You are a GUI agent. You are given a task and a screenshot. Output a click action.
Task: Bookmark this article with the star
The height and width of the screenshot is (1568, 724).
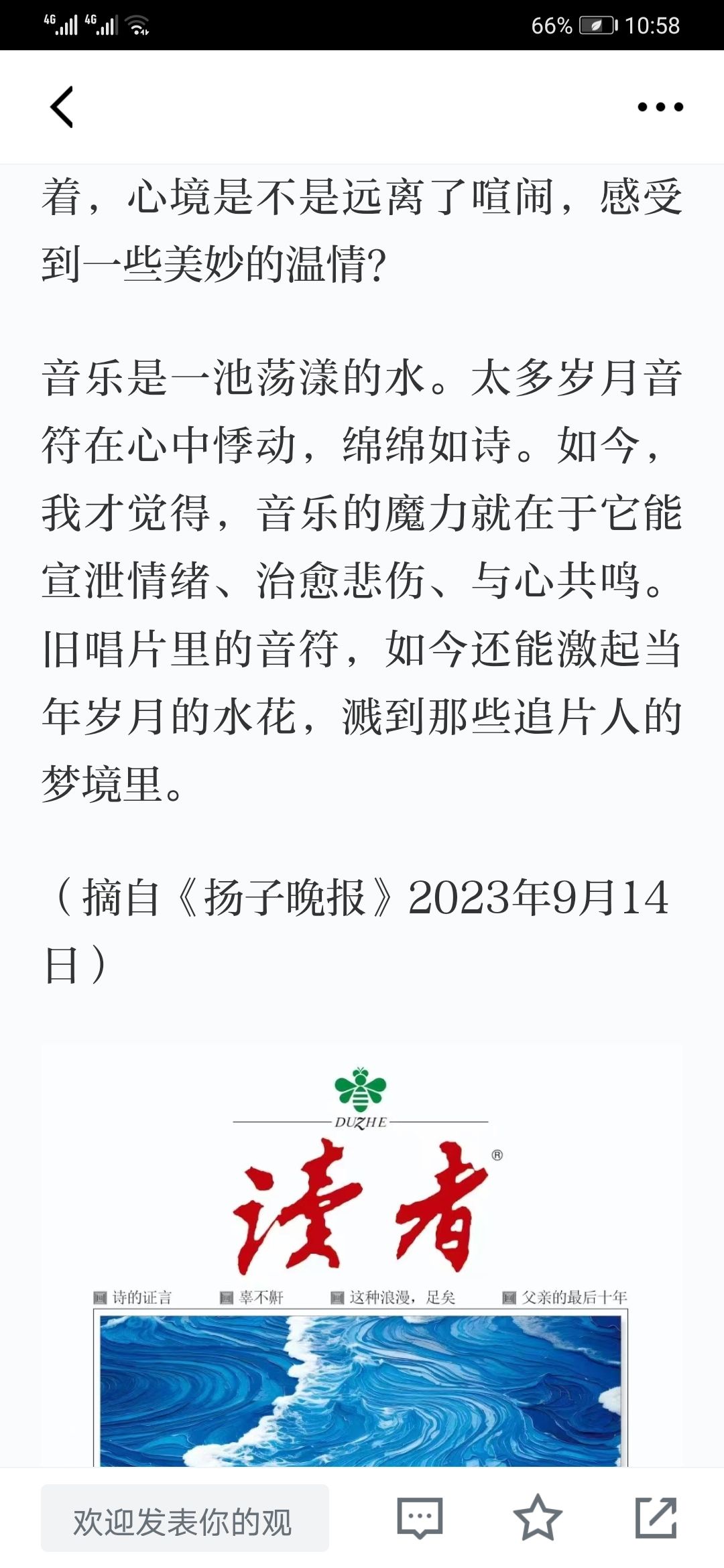click(537, 1518)
